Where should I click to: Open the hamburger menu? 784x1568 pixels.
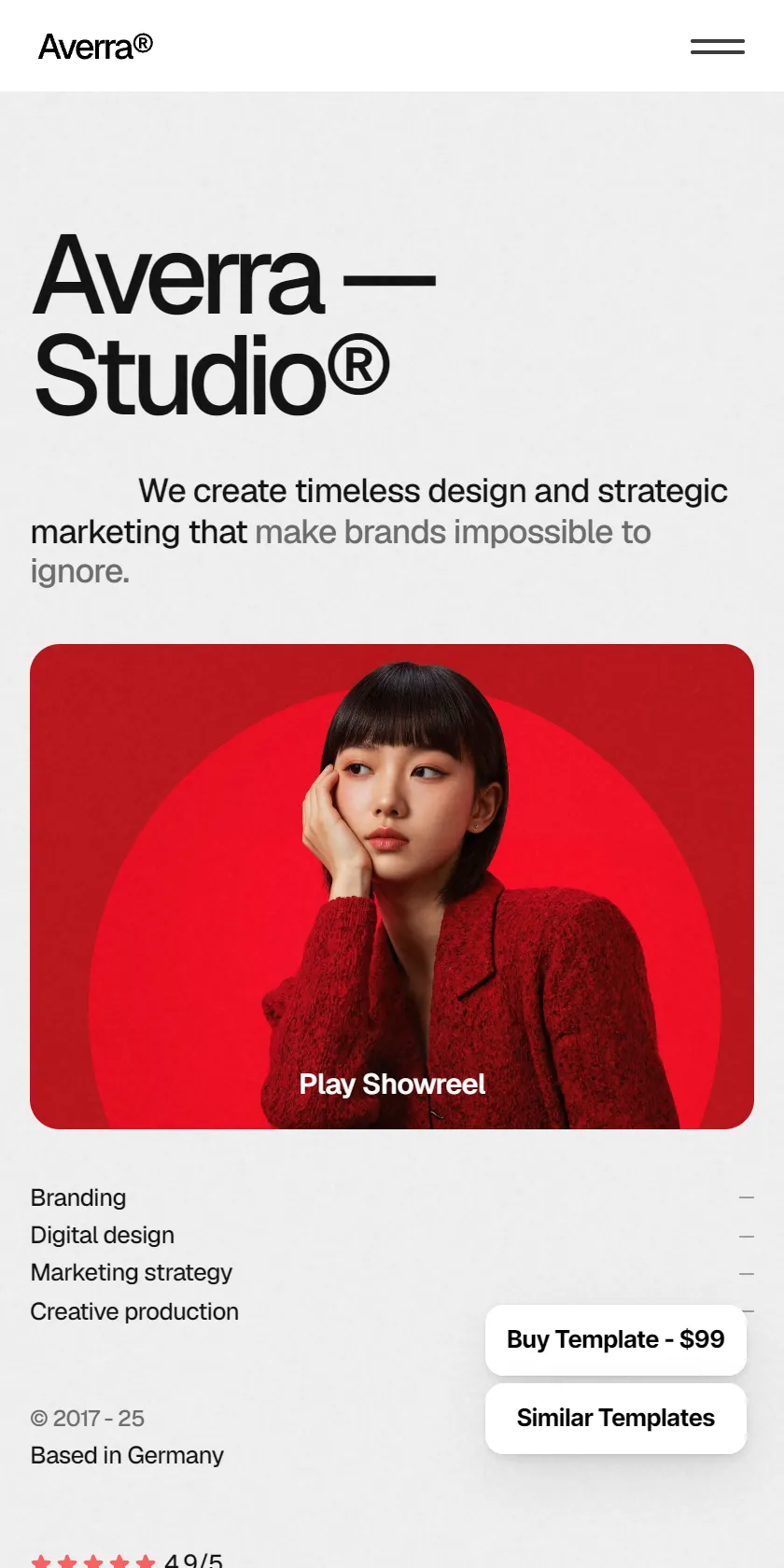(x=717, y=46)
